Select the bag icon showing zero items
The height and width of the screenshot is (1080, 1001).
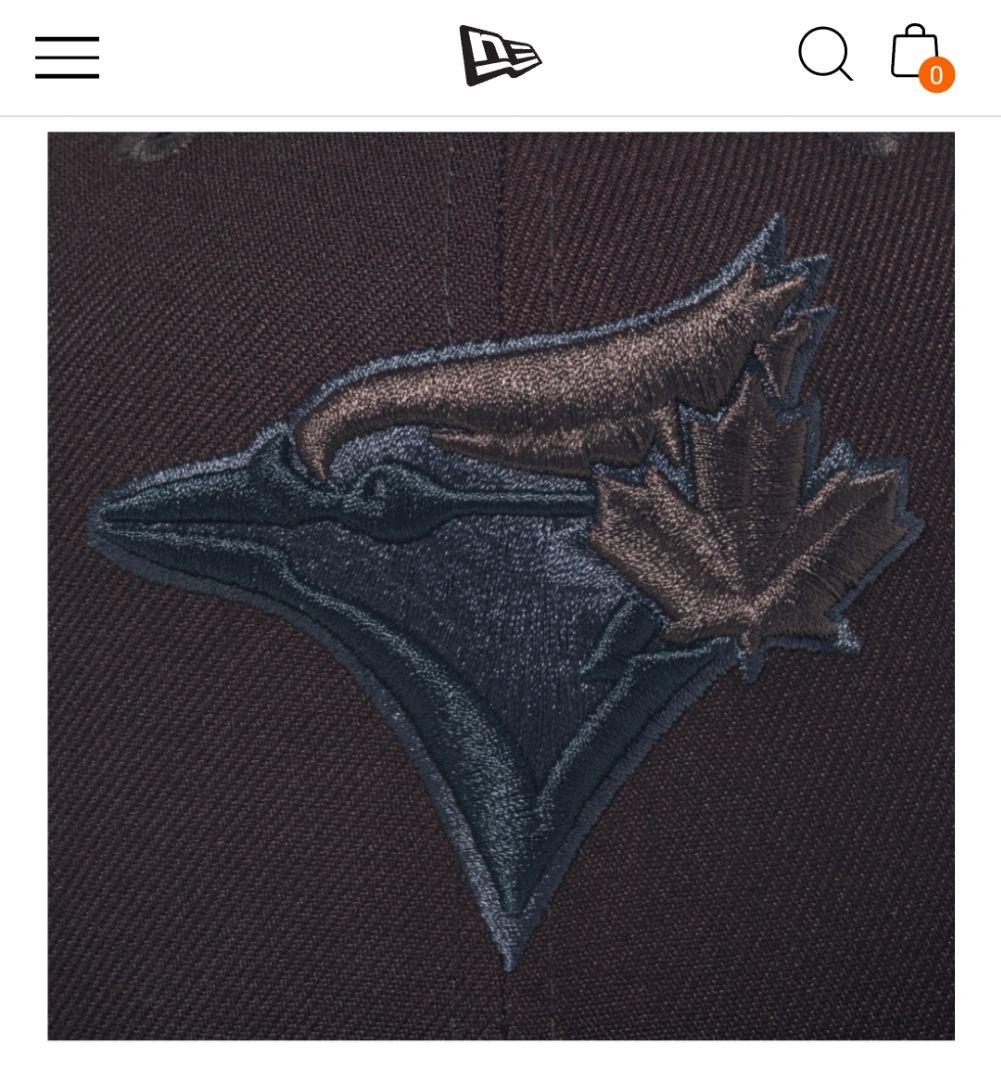click(x=917, y=55)
